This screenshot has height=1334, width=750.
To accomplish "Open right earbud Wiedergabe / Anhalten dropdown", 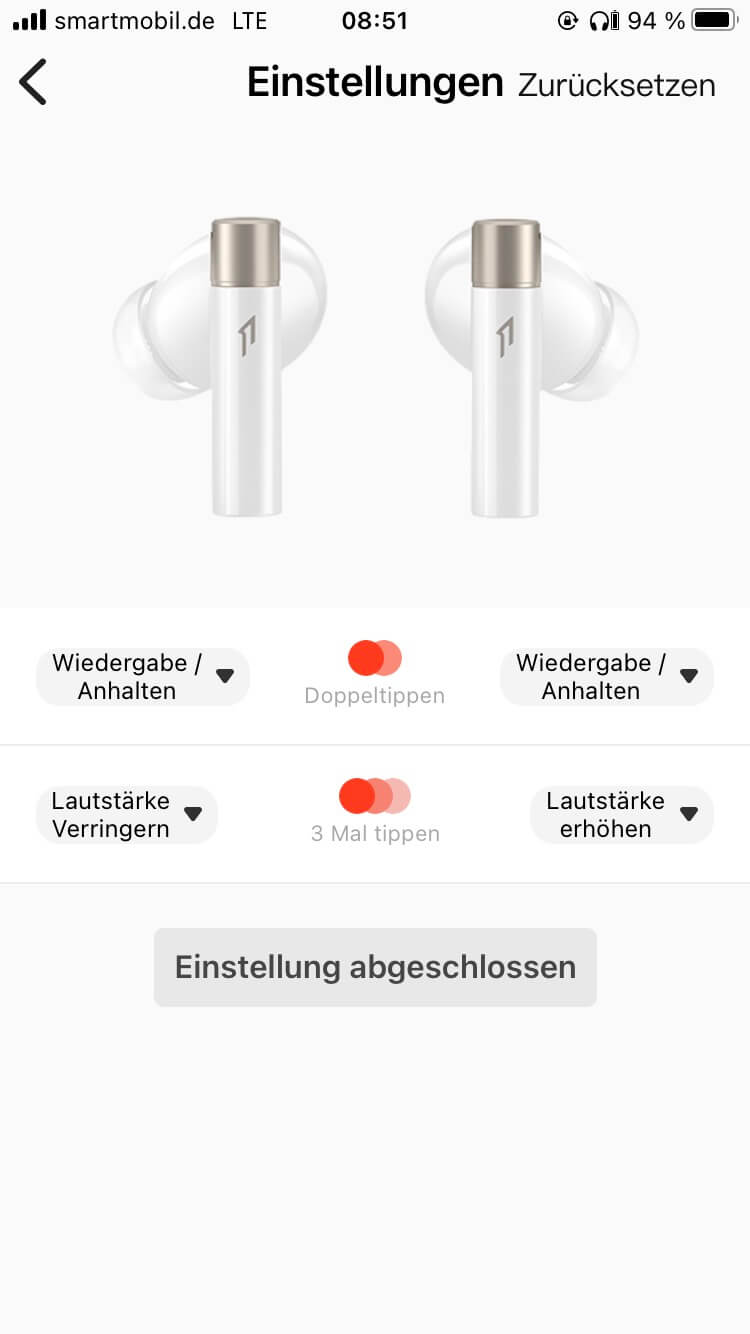I will (x=606, y=677).
